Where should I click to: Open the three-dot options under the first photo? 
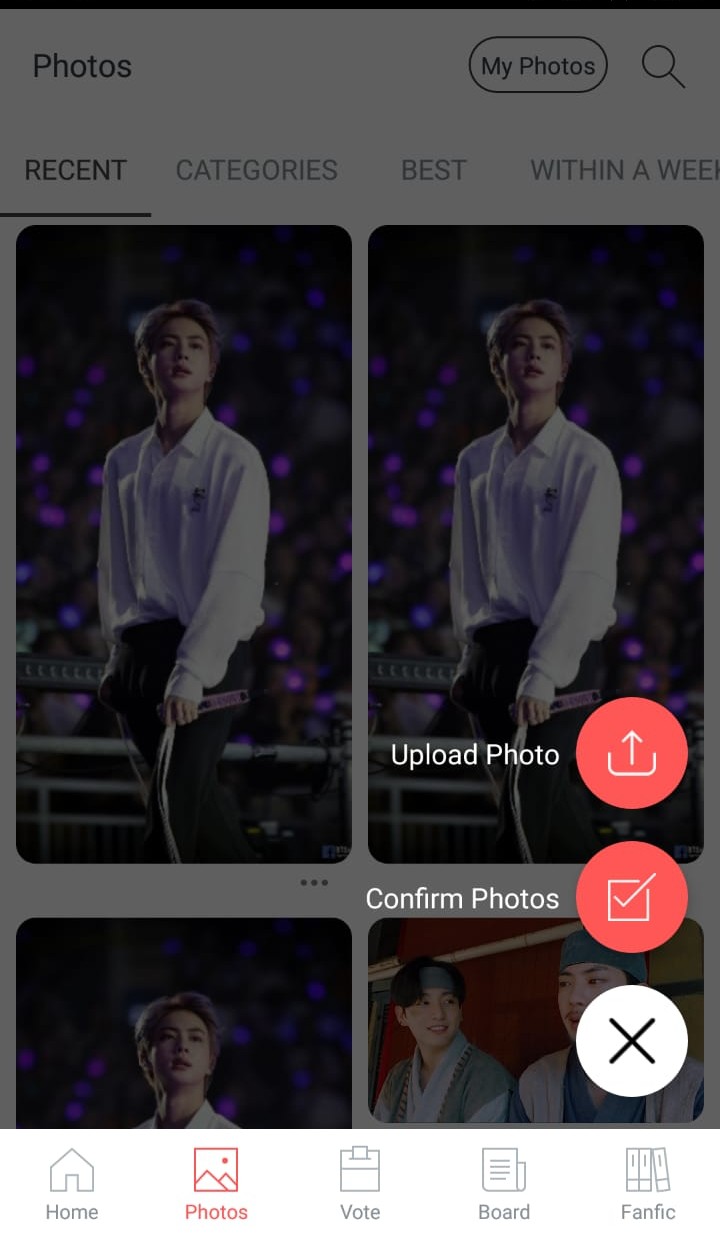pyautogui.click(x=314, y=883)
